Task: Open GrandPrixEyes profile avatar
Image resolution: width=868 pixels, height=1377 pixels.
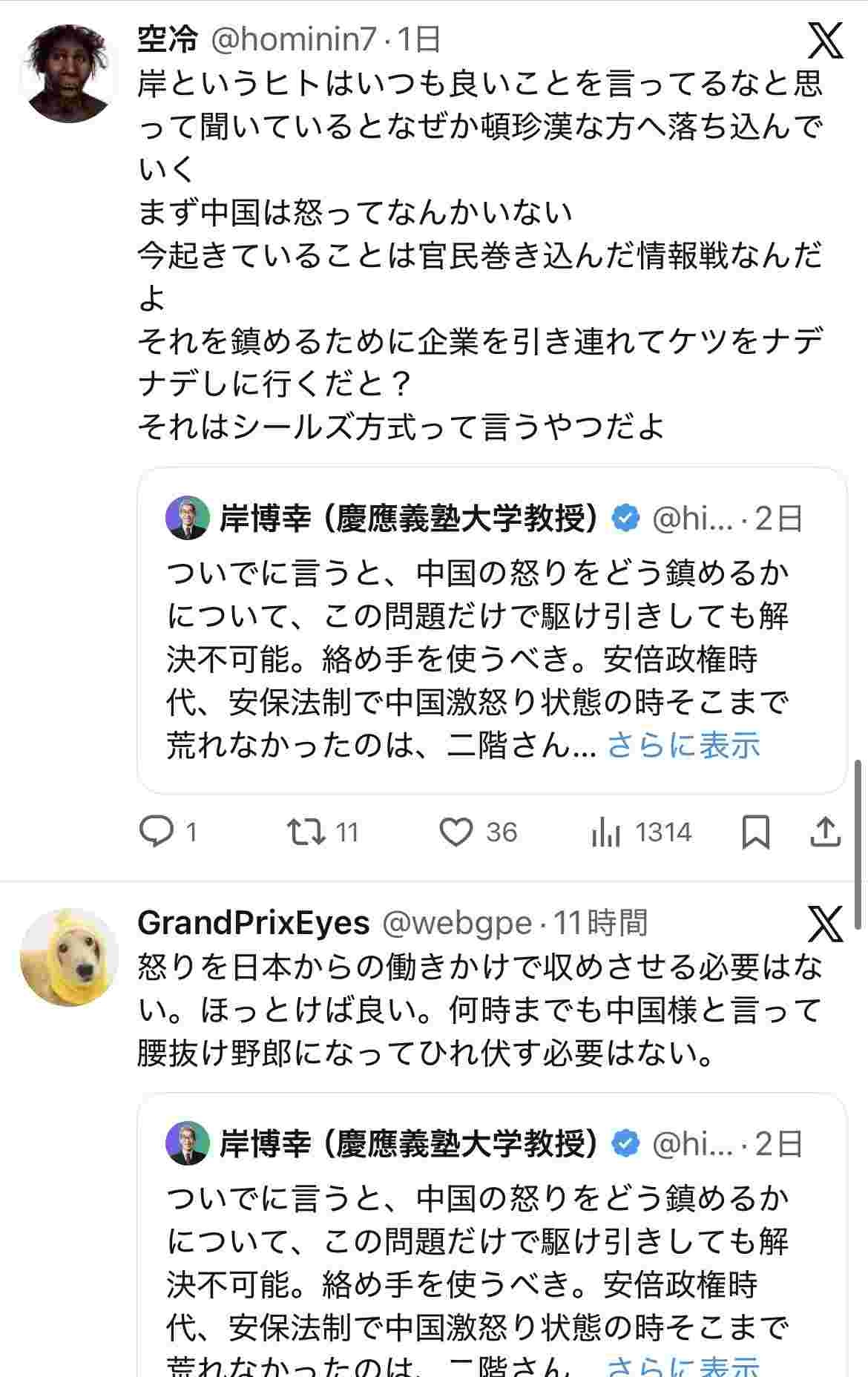Action: click(69, 957)
